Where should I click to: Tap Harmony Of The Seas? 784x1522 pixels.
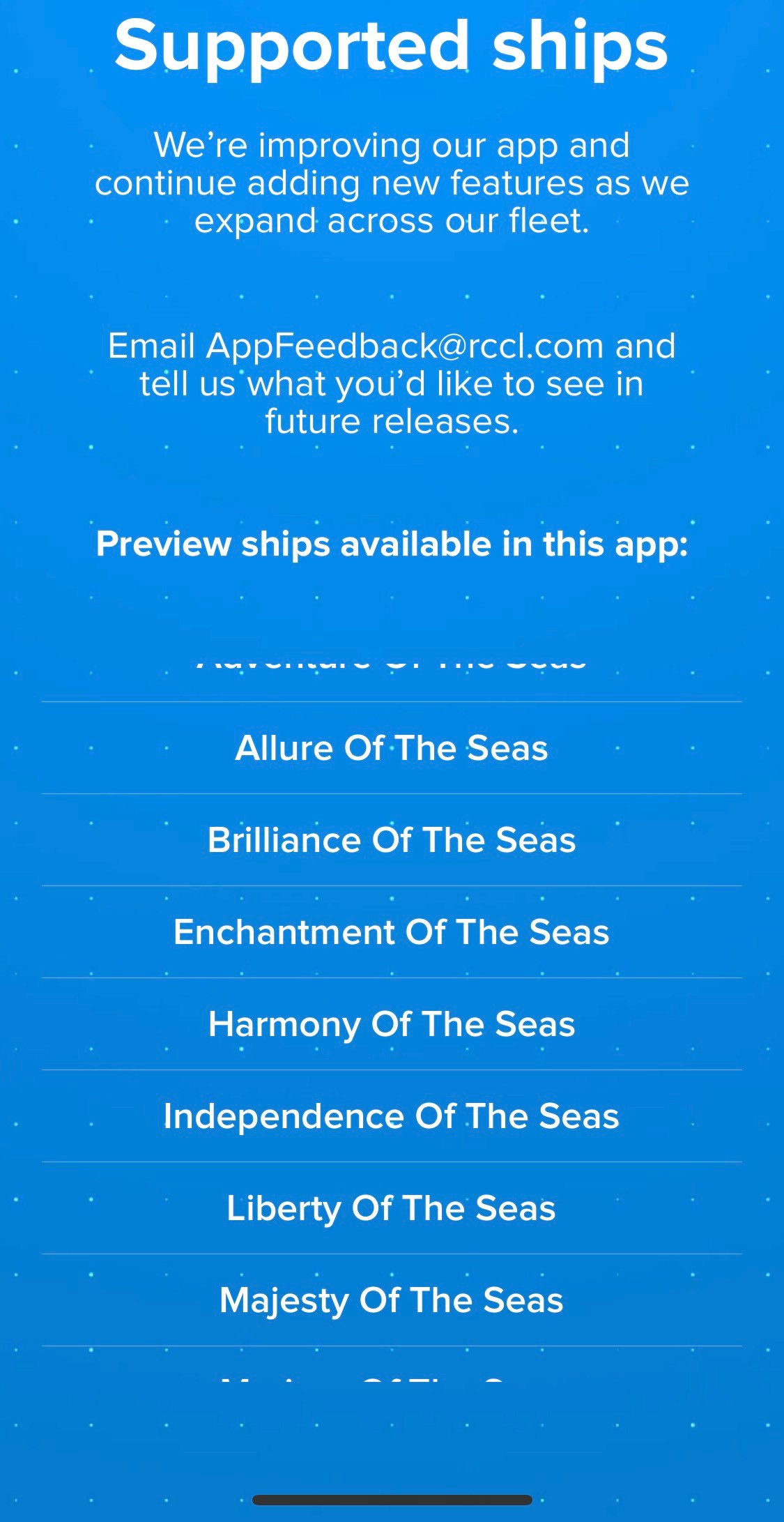click(392, 1024)
